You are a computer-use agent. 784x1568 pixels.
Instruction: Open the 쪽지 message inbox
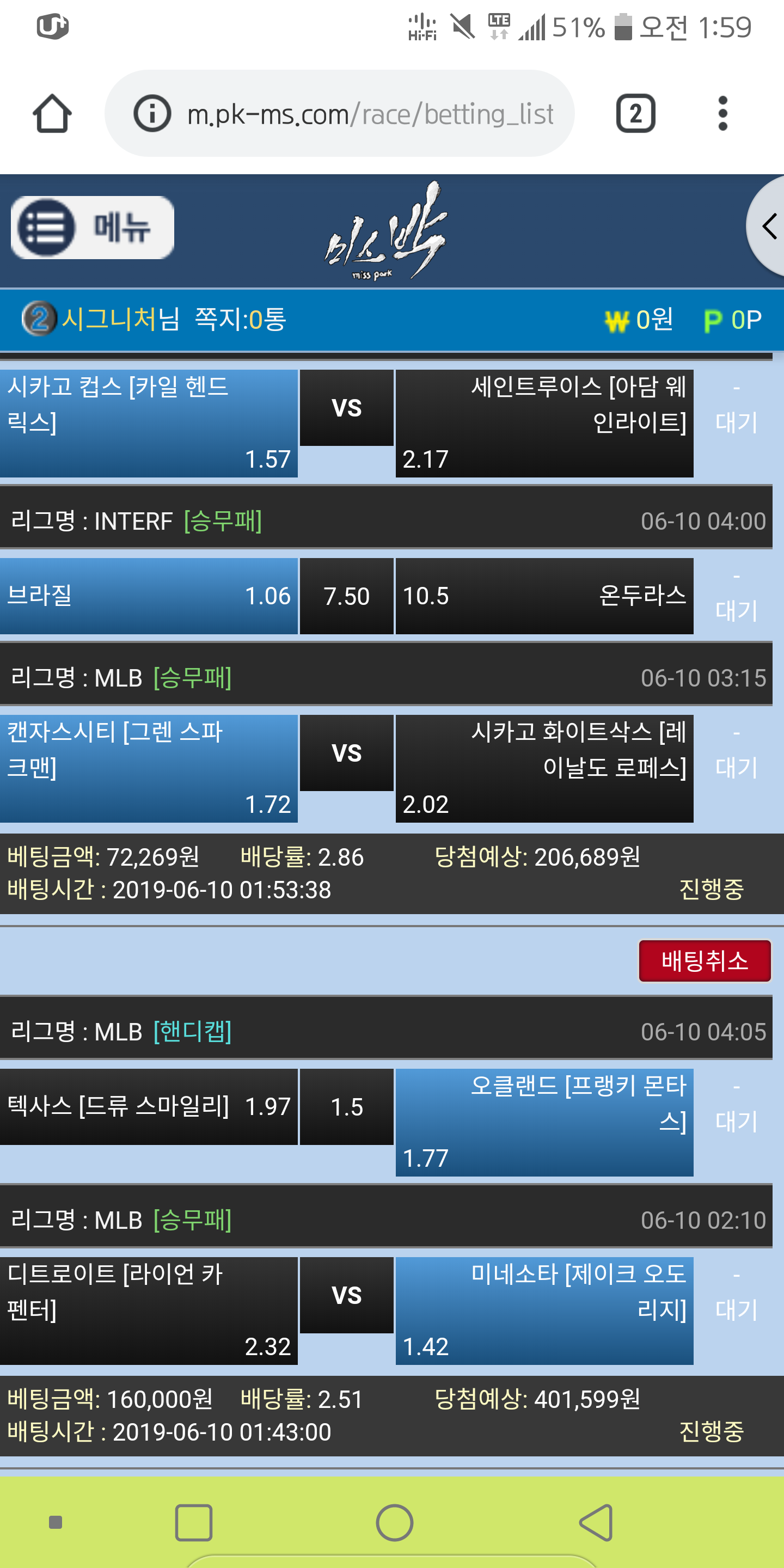pos(240,320)
